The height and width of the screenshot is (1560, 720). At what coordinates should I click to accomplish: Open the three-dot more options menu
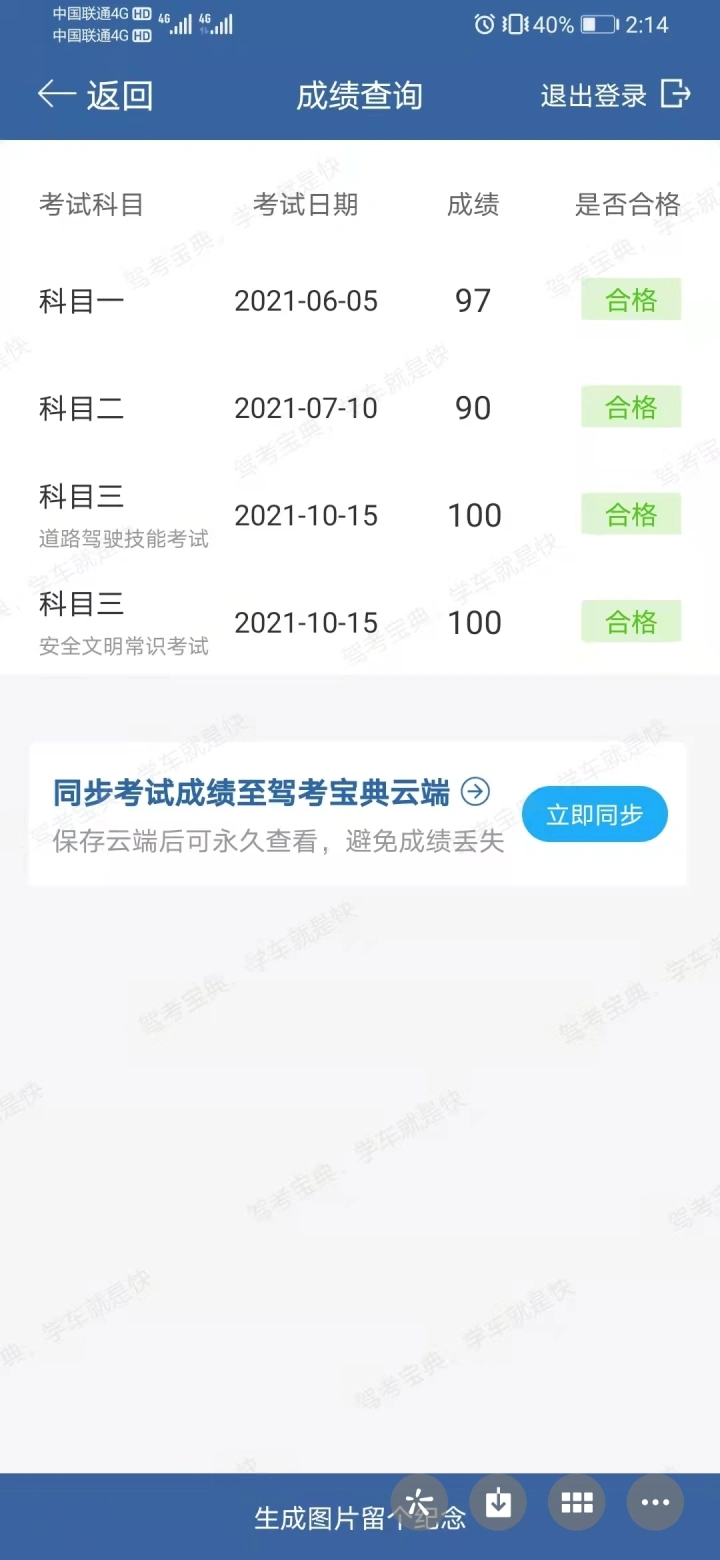(x=655, y=1502)
